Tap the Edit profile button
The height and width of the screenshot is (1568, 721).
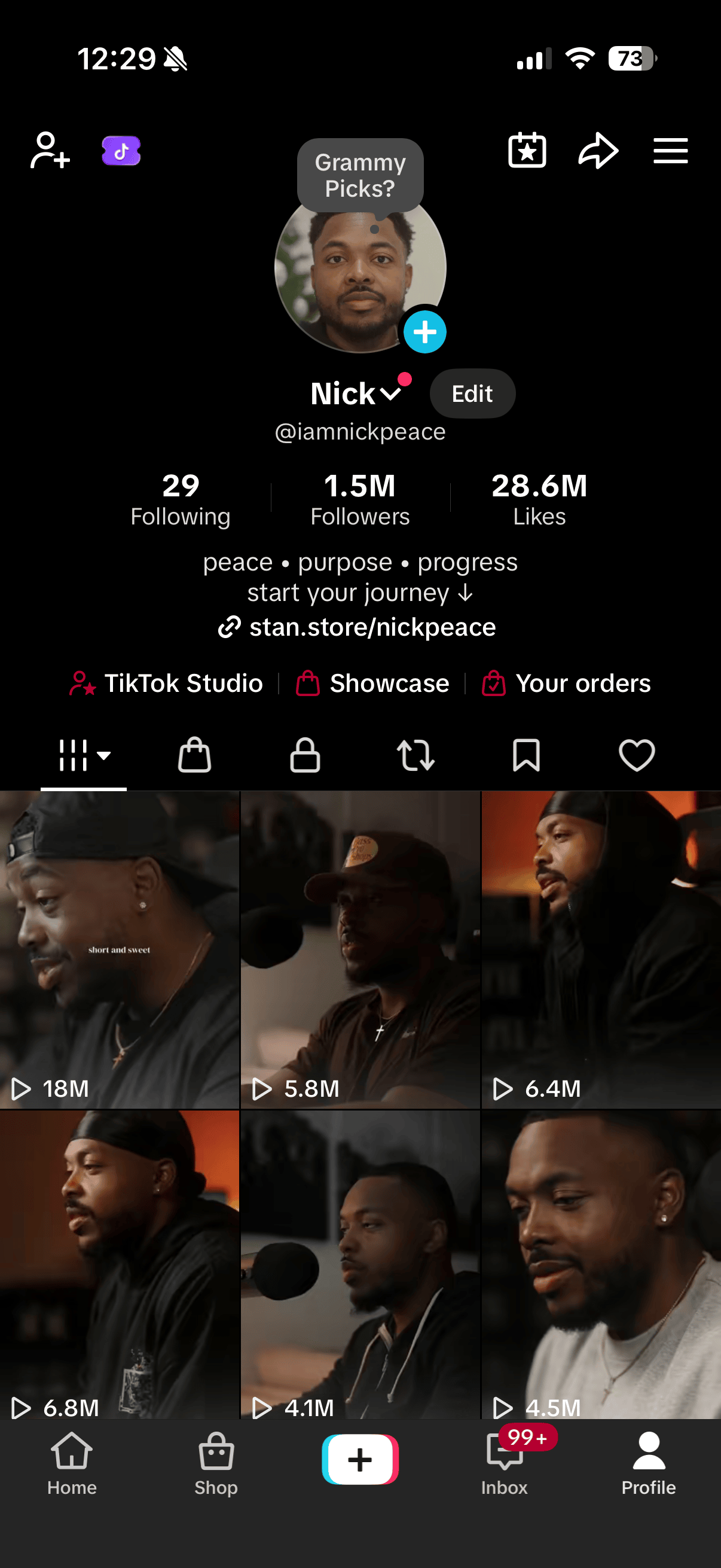[472, 394]
